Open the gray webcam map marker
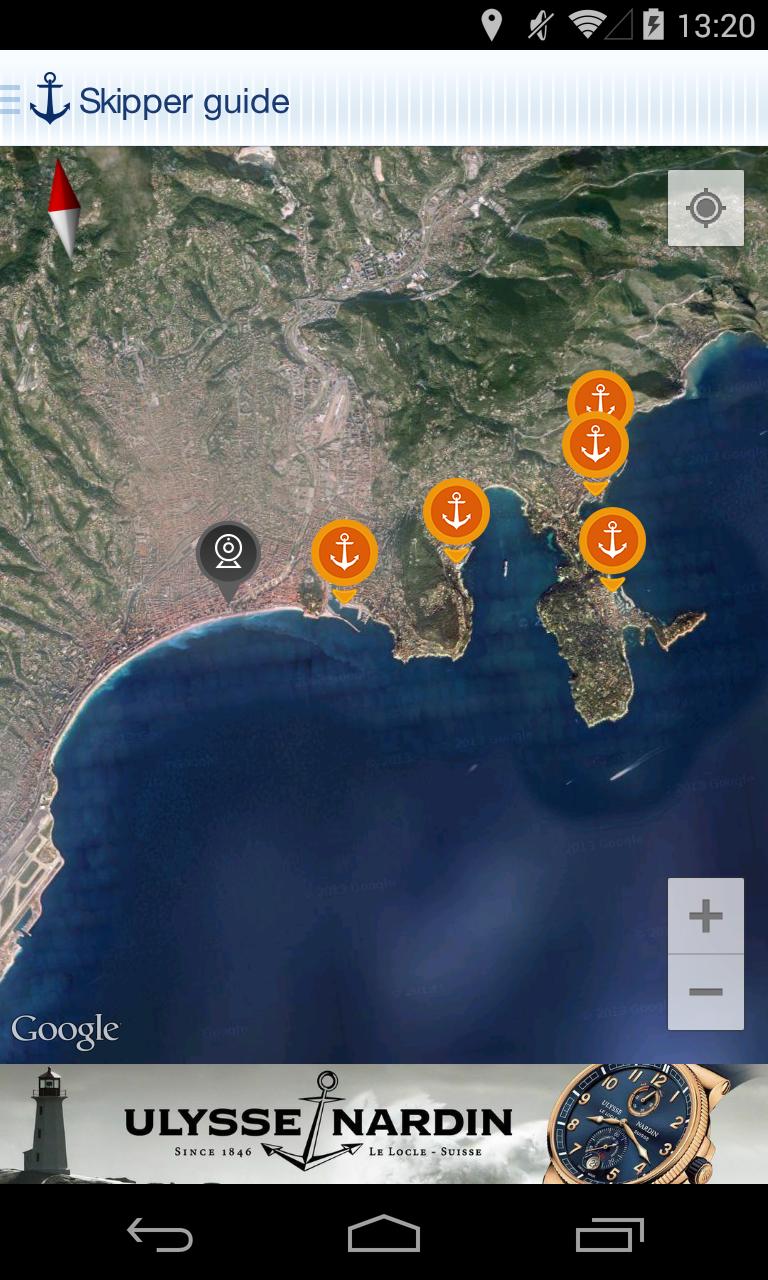Image resolution: width=768 pixels, height=1280 pixels. coord(229,553)
